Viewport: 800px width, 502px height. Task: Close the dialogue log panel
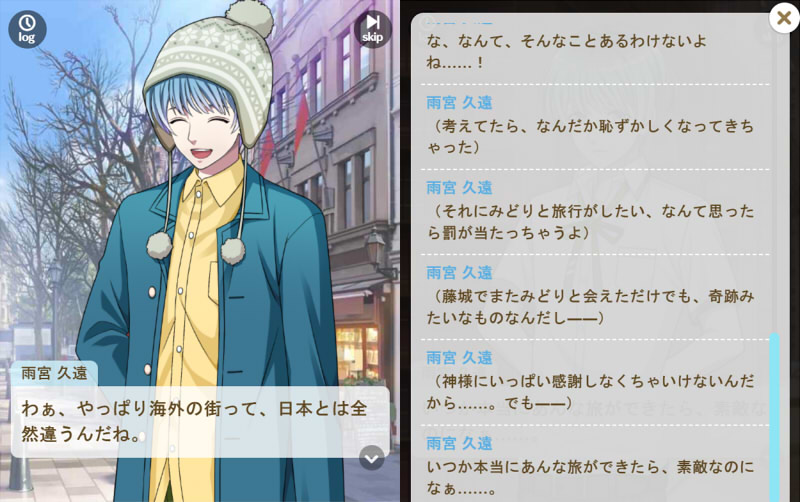[783, 18]
